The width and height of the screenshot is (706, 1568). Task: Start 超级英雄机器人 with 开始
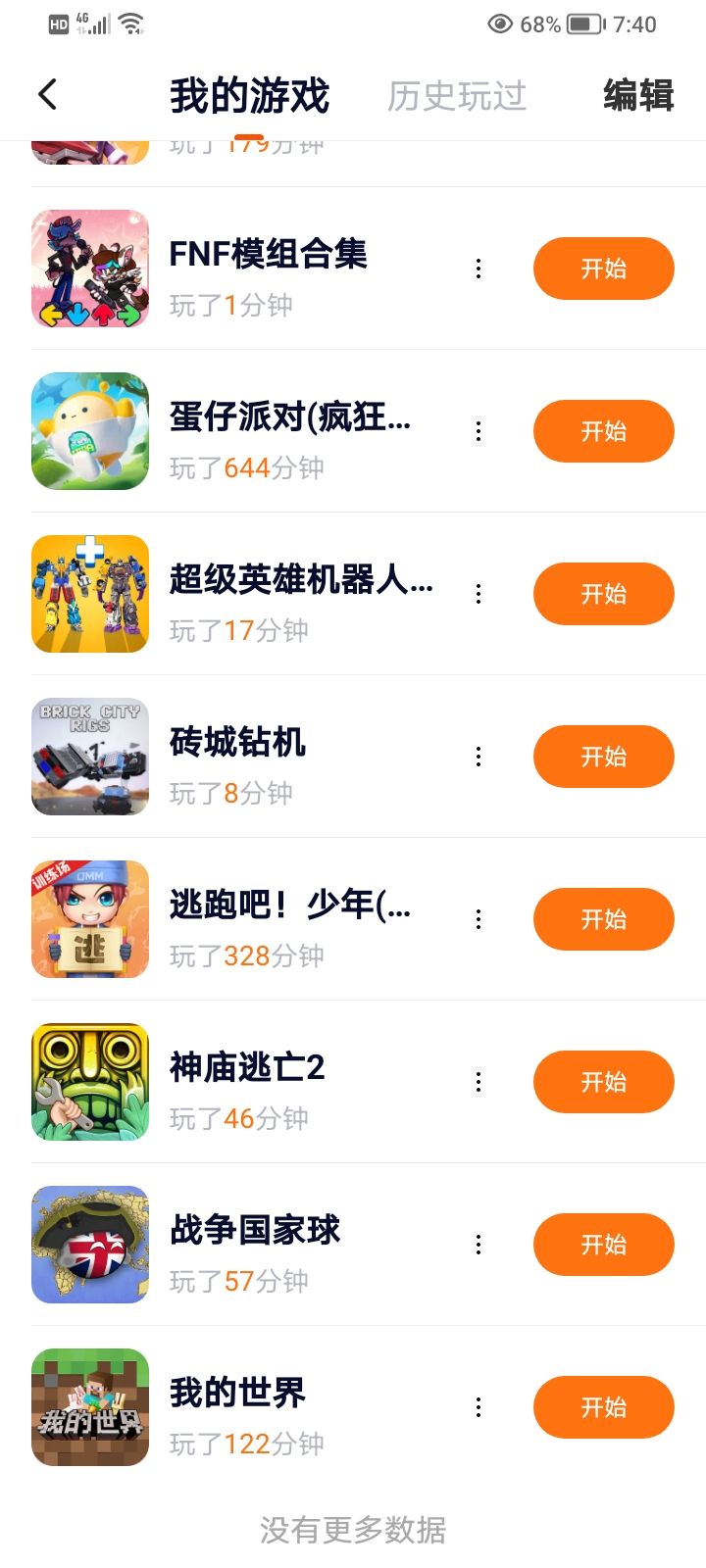[x=603, y=594]
